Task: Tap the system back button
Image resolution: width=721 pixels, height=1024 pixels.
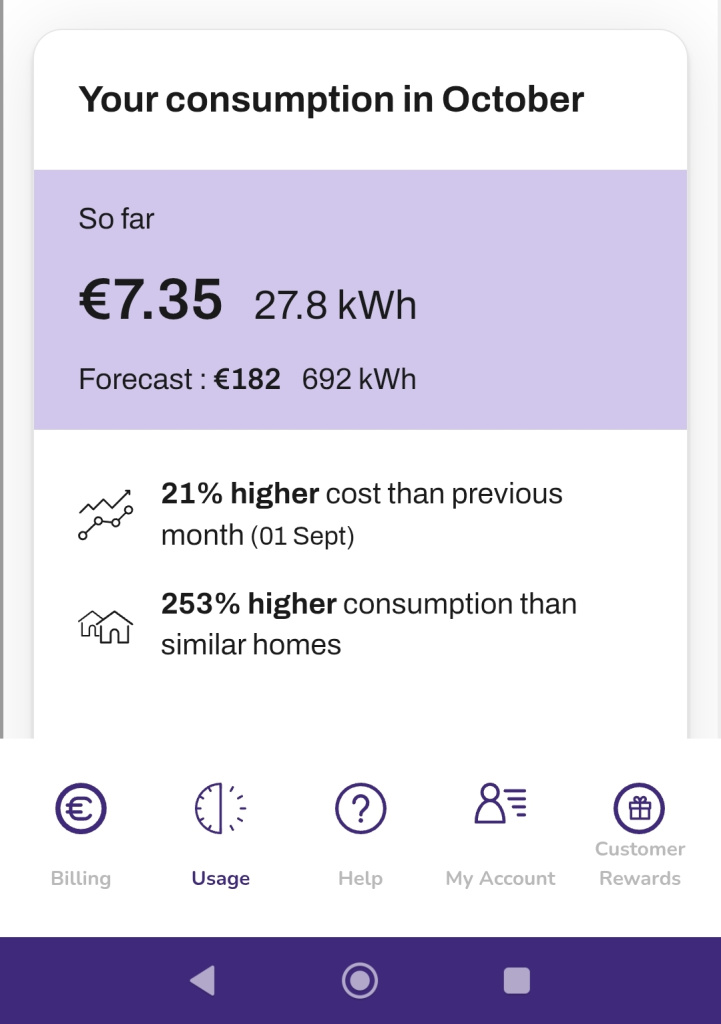Action: pyautogui.click(x=203, y=980)
